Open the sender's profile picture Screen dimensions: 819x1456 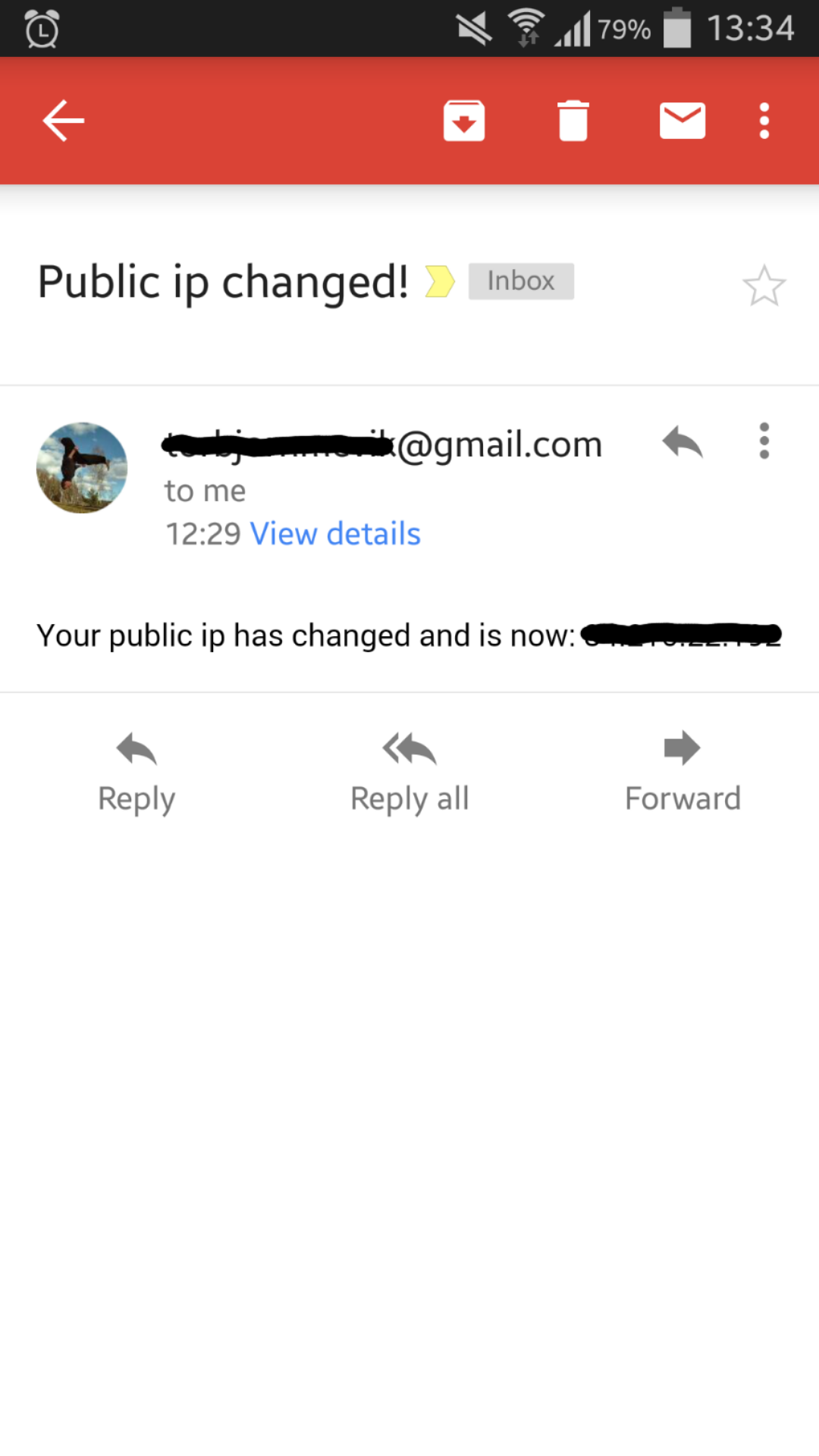coord(82,468)
